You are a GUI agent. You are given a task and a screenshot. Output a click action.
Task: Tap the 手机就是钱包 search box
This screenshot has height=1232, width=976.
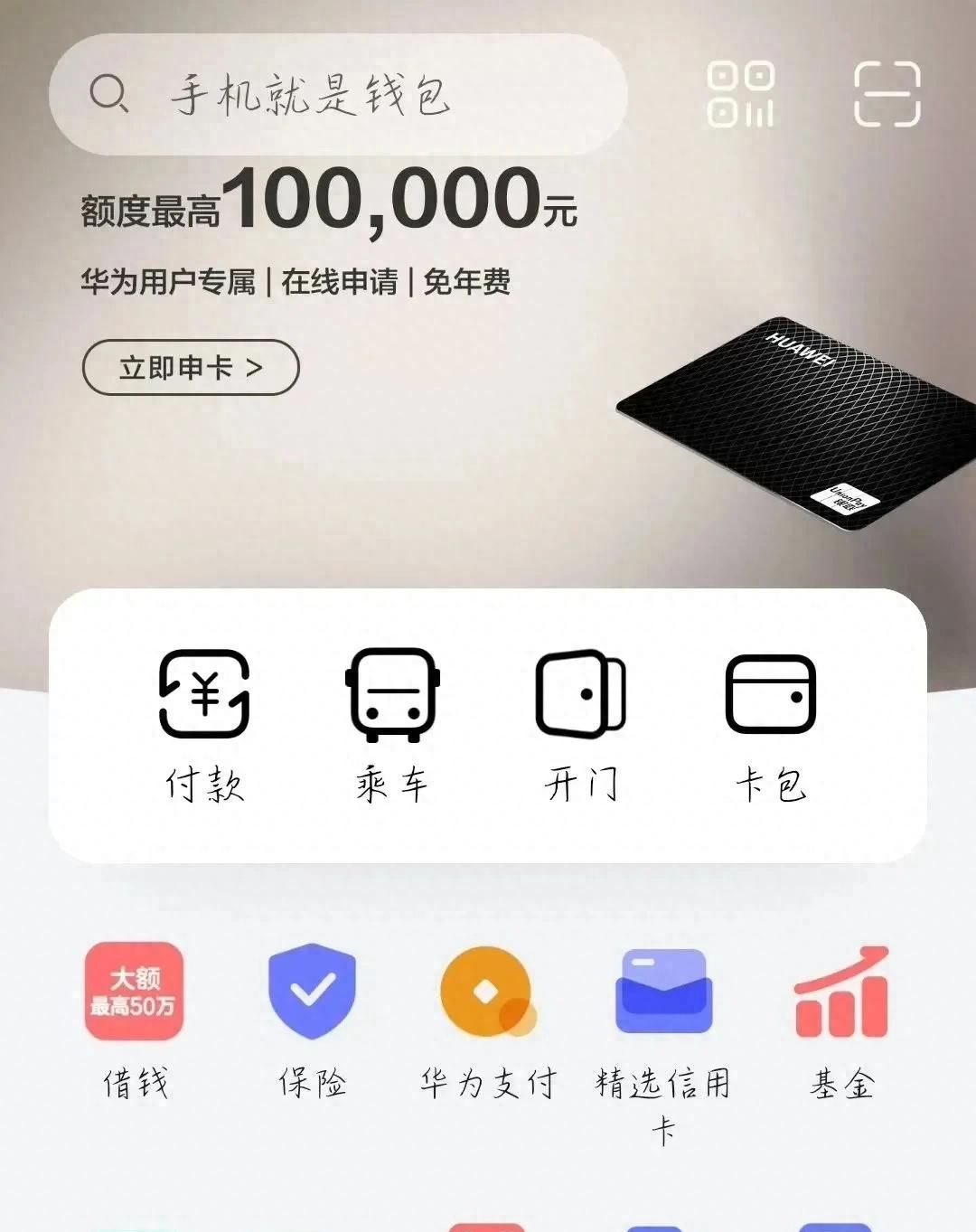coord(338,94)
